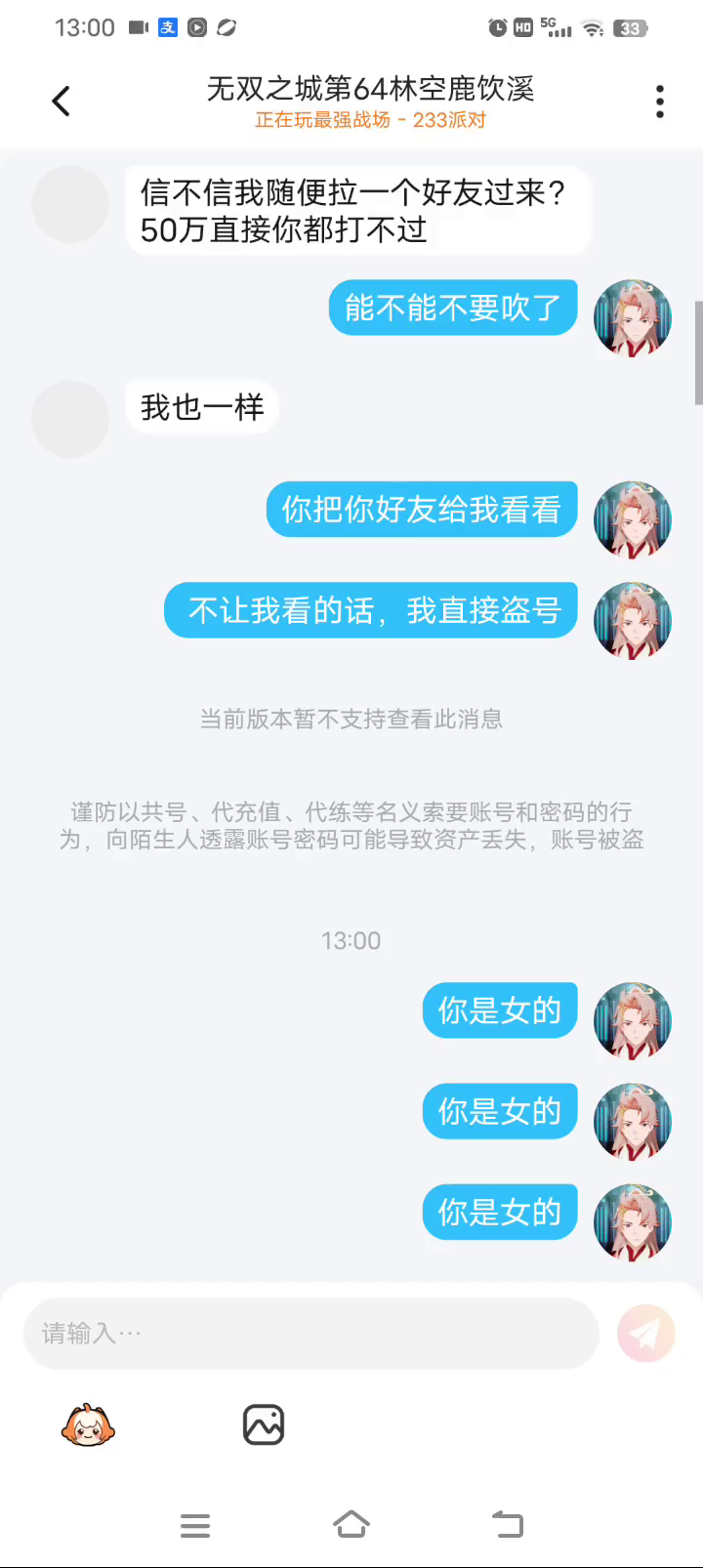The image size is (703, 1568).
Task: Open recent apps from the navigation bar
Action: pos(195,1525)
